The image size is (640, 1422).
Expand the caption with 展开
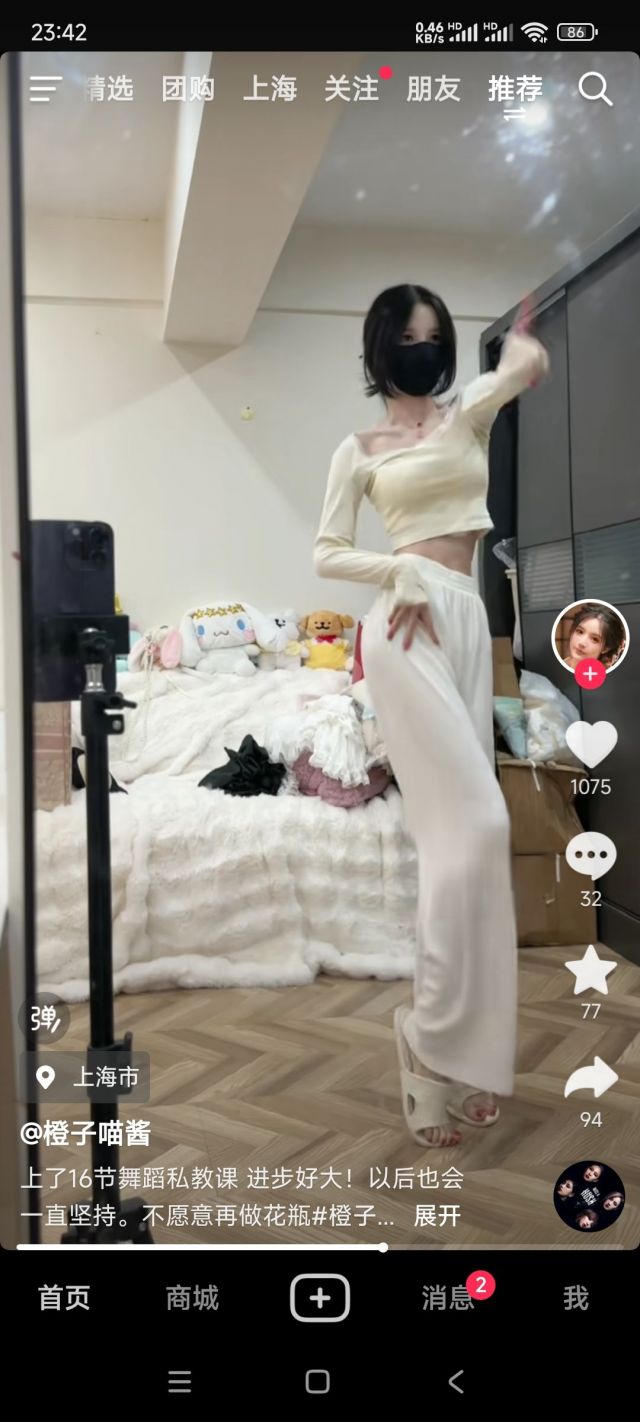[438, 1215]
